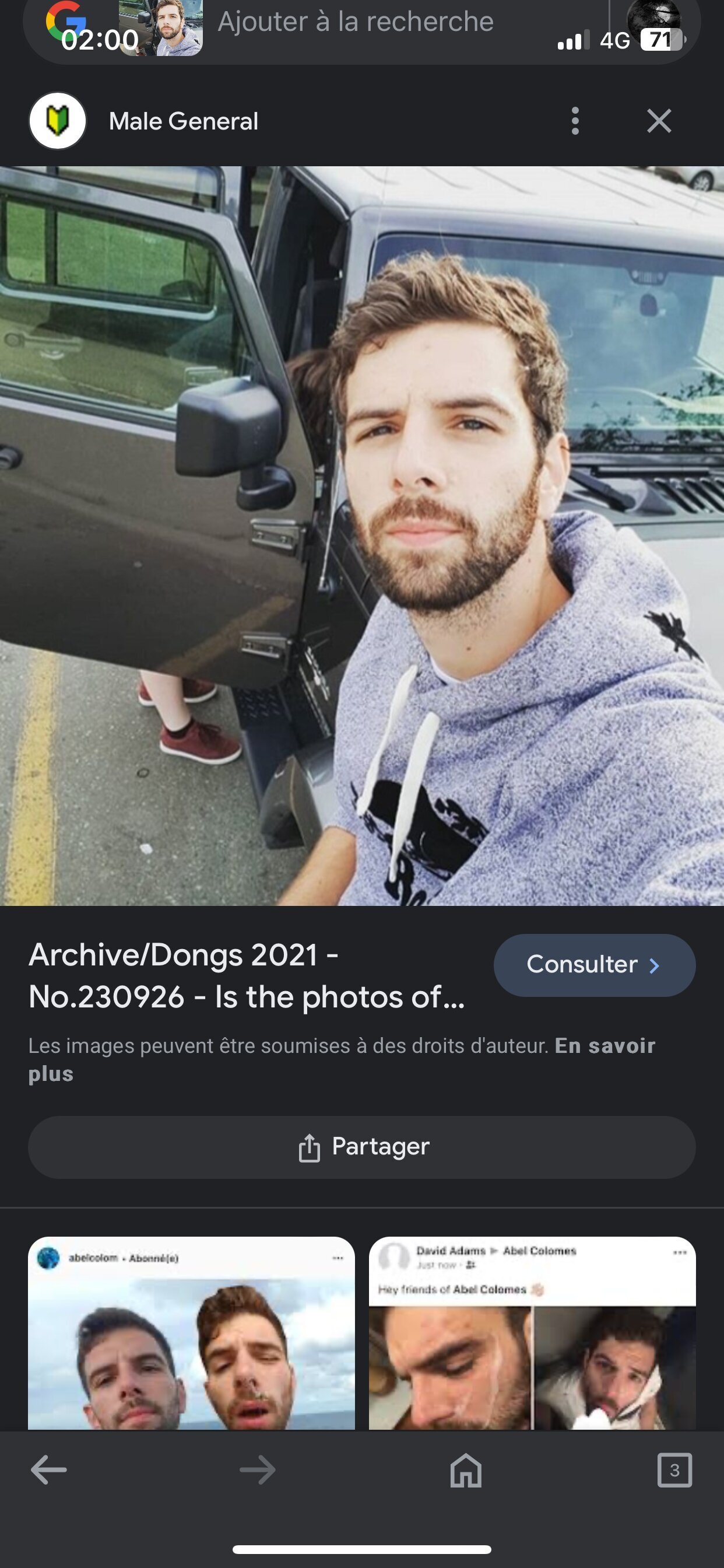Tap the Consulter button
The width and height of the screenshot is (724, 1568).
coord(595,965)
